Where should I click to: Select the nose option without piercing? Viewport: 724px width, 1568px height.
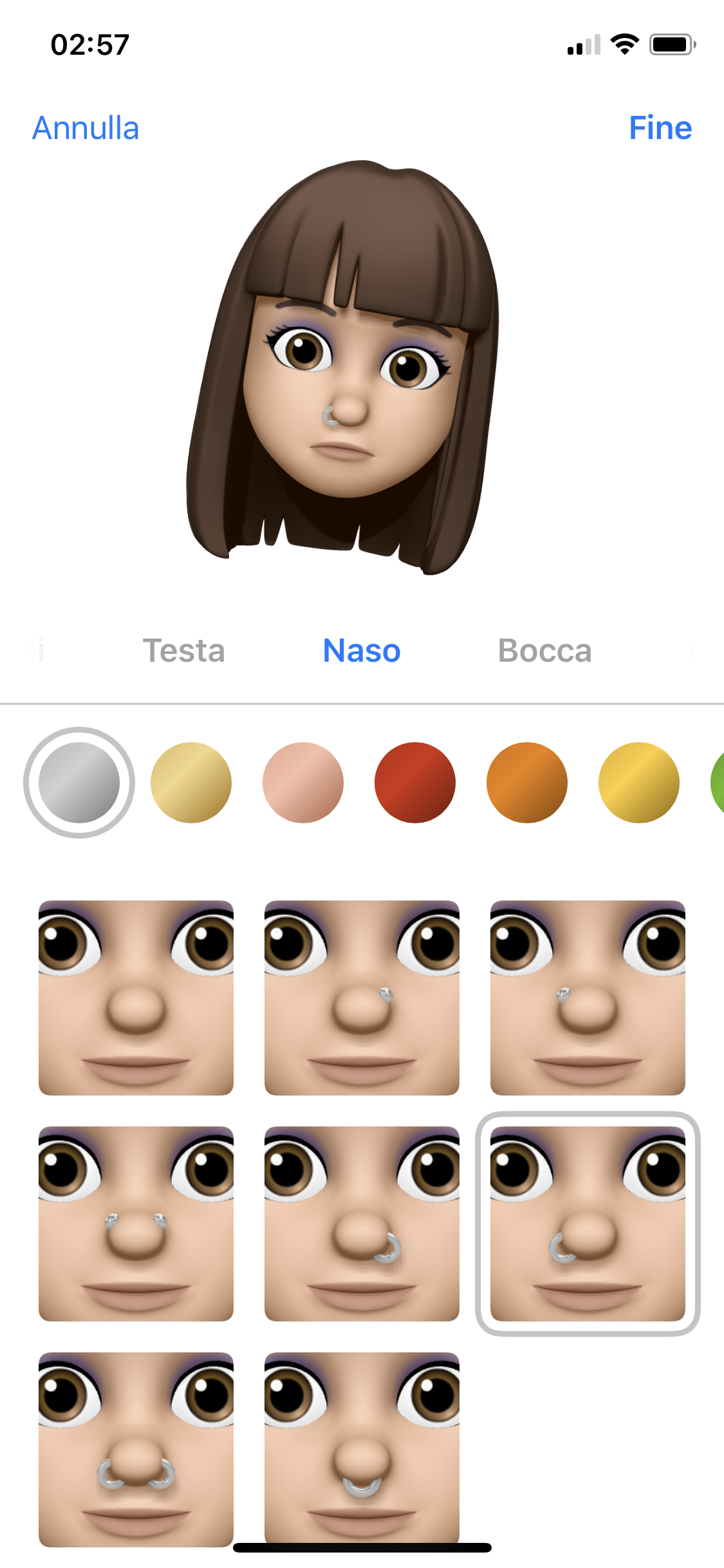pyautogui.click(x=136, y=998)
